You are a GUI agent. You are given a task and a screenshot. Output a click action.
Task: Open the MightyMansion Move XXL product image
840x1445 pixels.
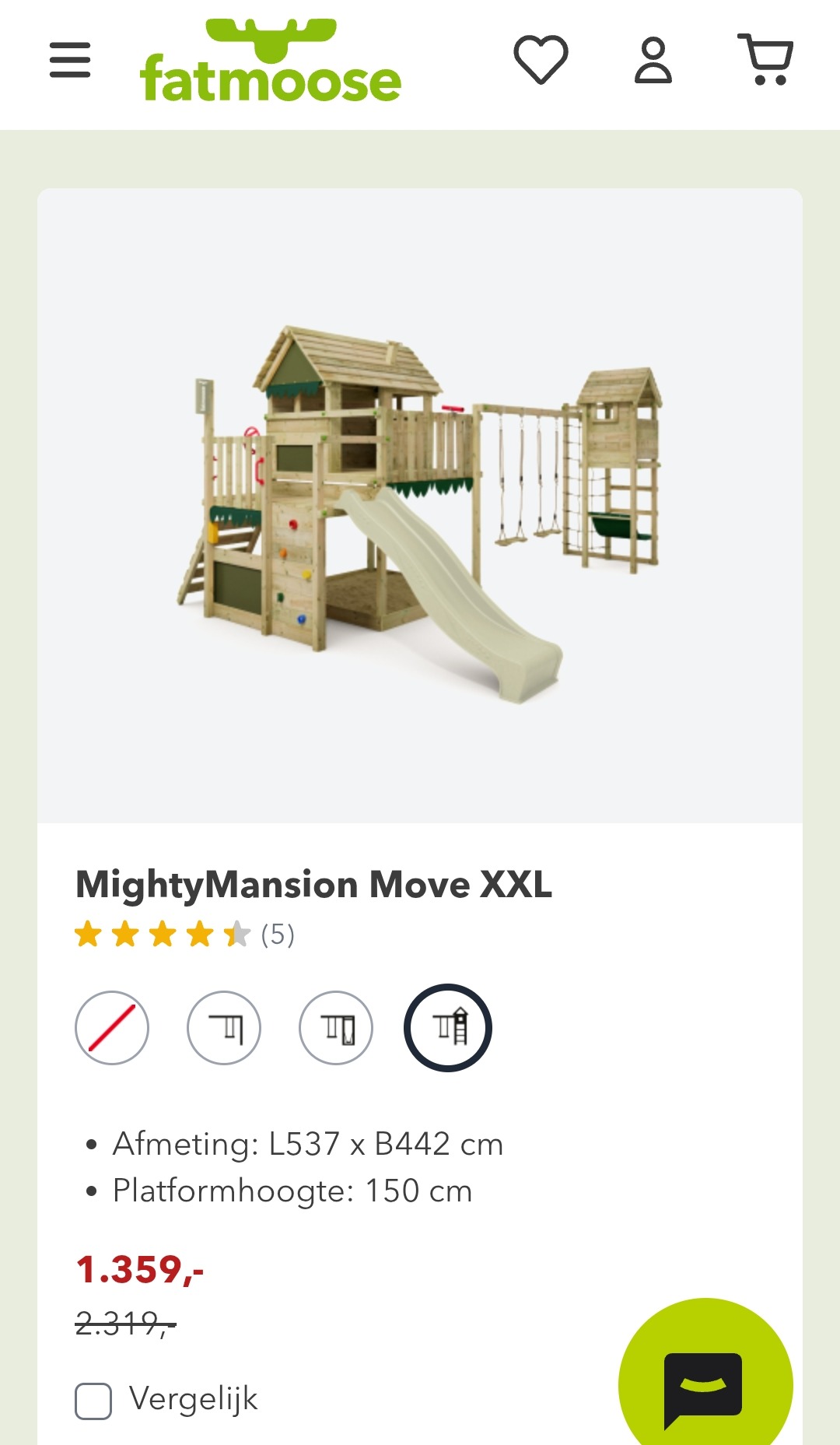tap(420, 506)
